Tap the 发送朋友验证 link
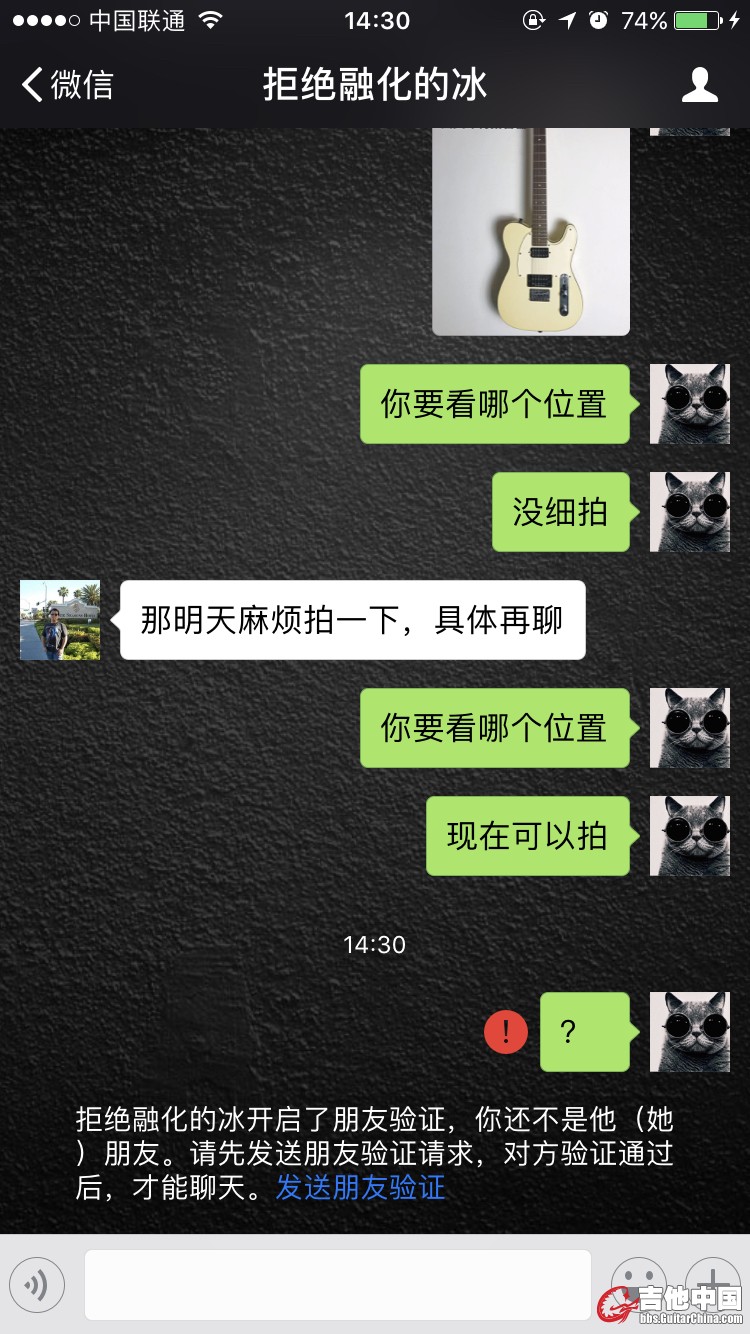Screen dimensions: 750x1334 (361, 1188)
